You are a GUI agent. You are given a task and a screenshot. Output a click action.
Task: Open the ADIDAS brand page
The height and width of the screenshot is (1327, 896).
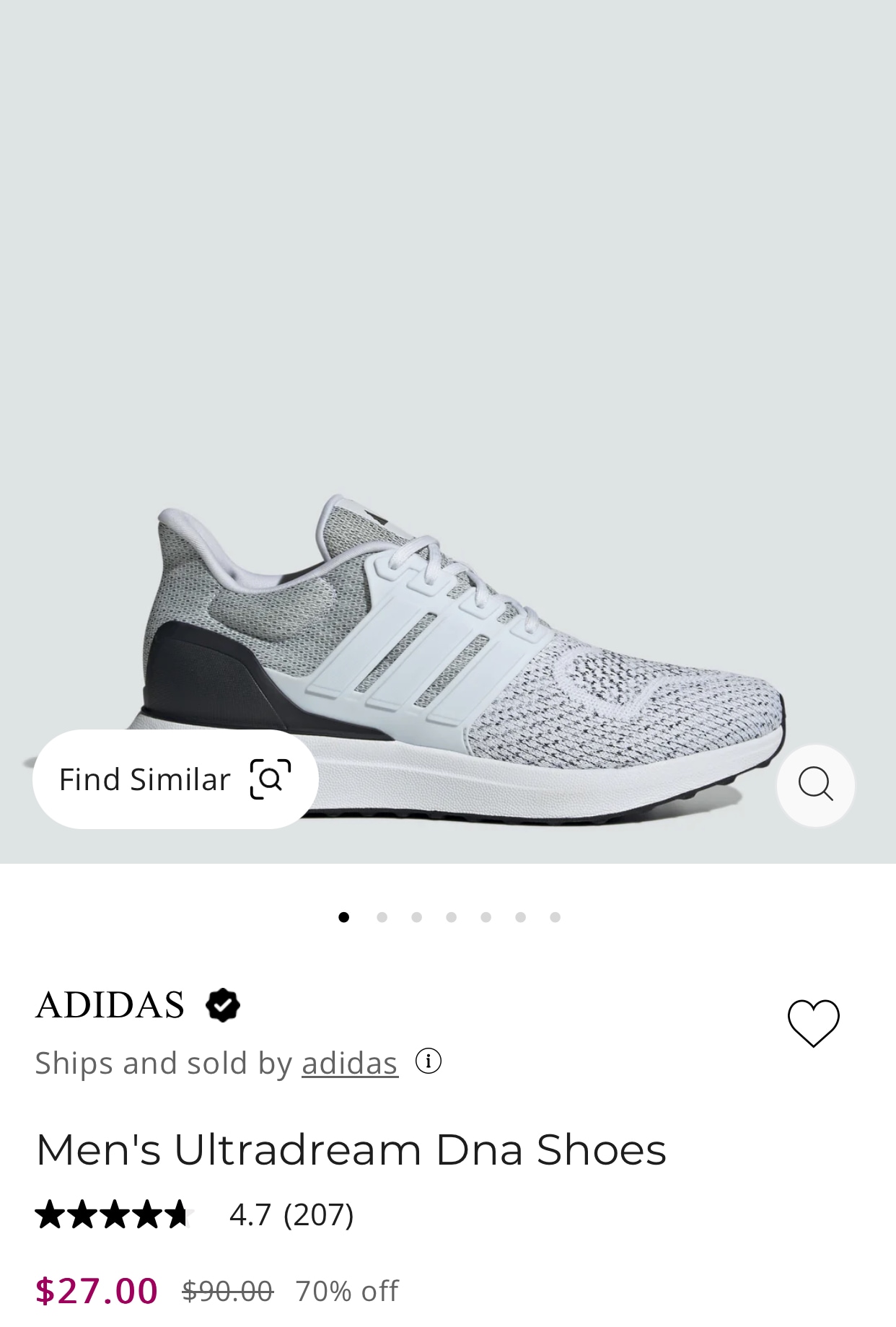click(x=110, y=1005)
